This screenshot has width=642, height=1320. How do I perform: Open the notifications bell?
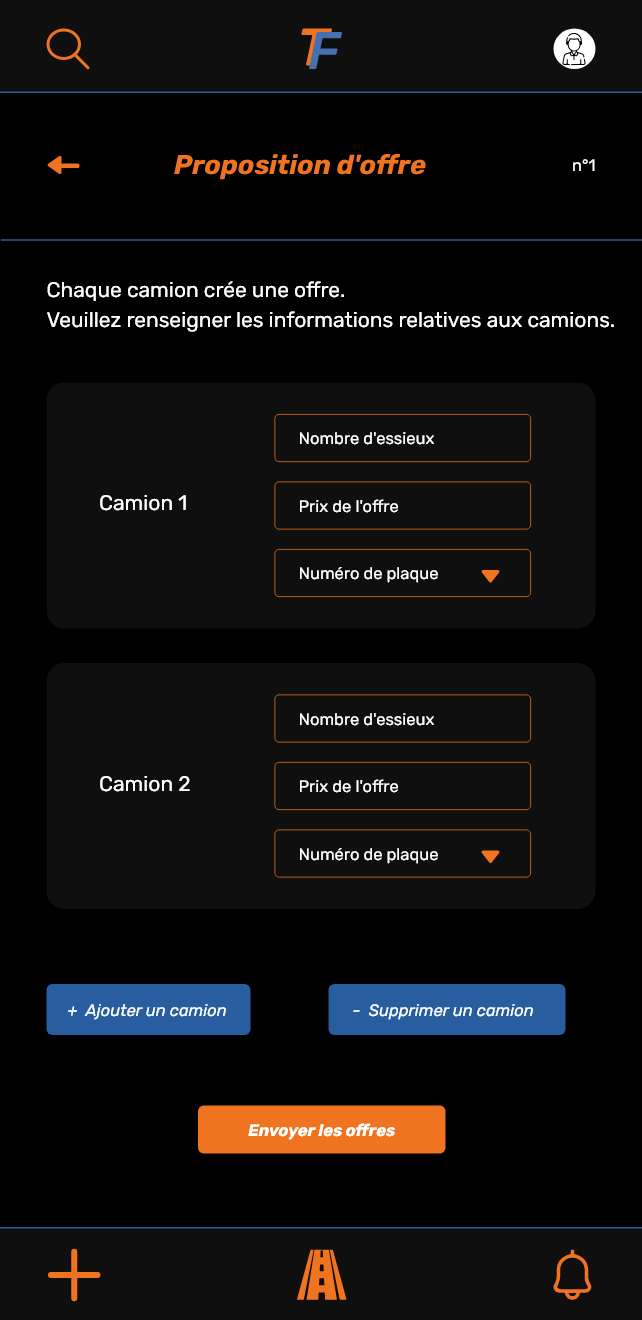[x=572, y=1275]
